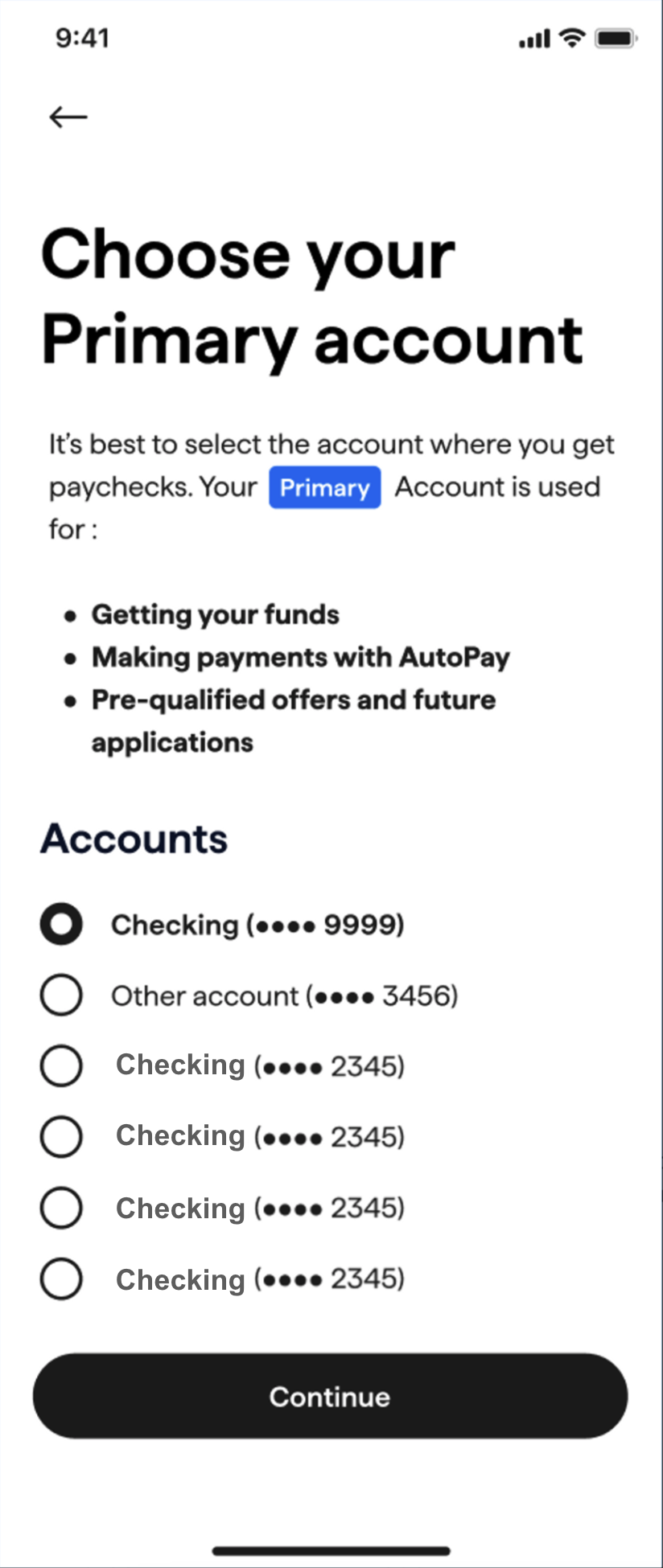The width and height of the screenshot is (663, 1568).
Task: Click the blue Primary badge
Action: click(324, 487)
